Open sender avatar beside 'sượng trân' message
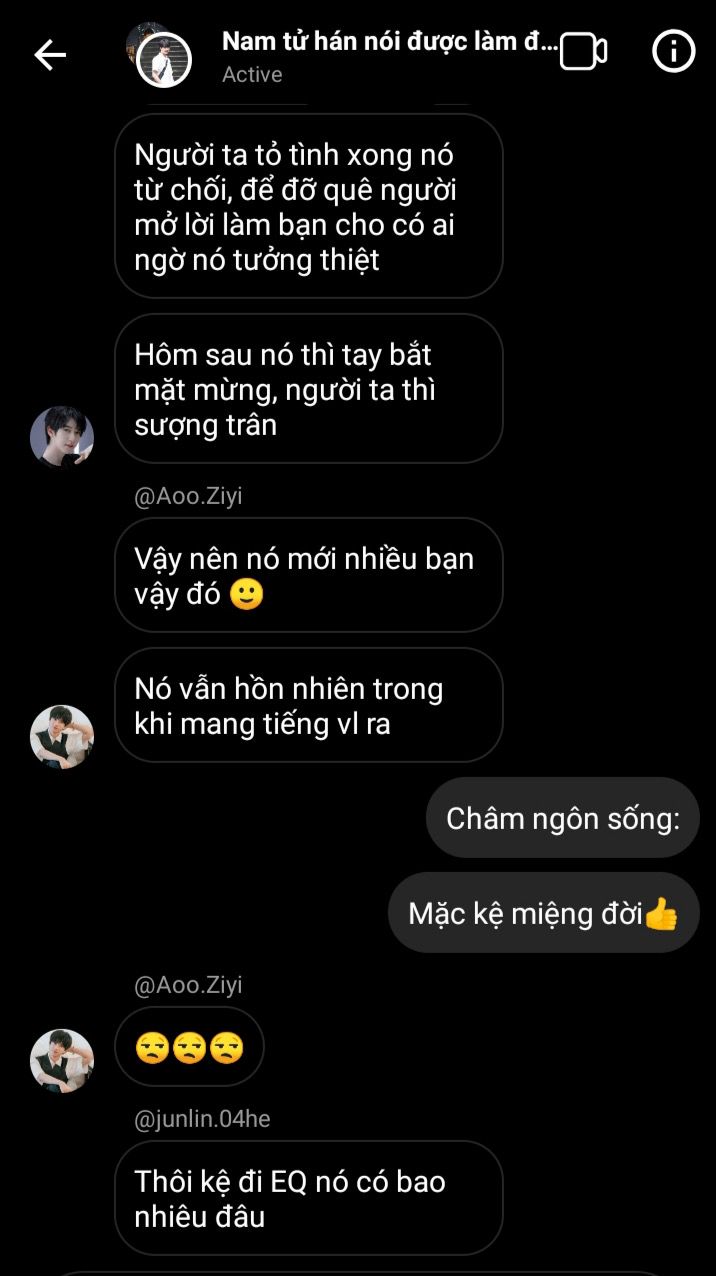716x1276 pixels. 62,437
